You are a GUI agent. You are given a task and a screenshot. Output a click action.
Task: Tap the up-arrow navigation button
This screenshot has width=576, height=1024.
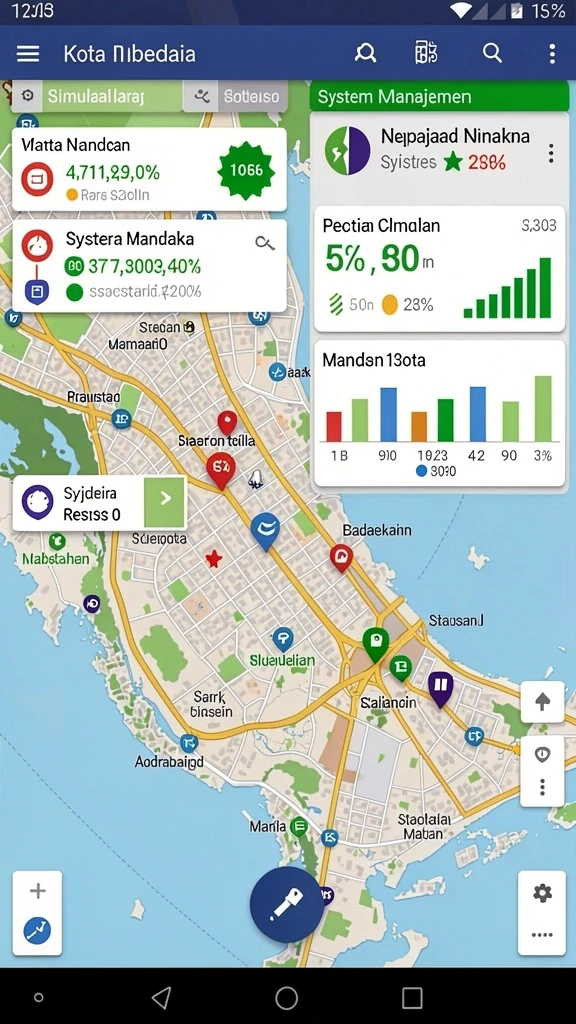click(x=542, y=702)
